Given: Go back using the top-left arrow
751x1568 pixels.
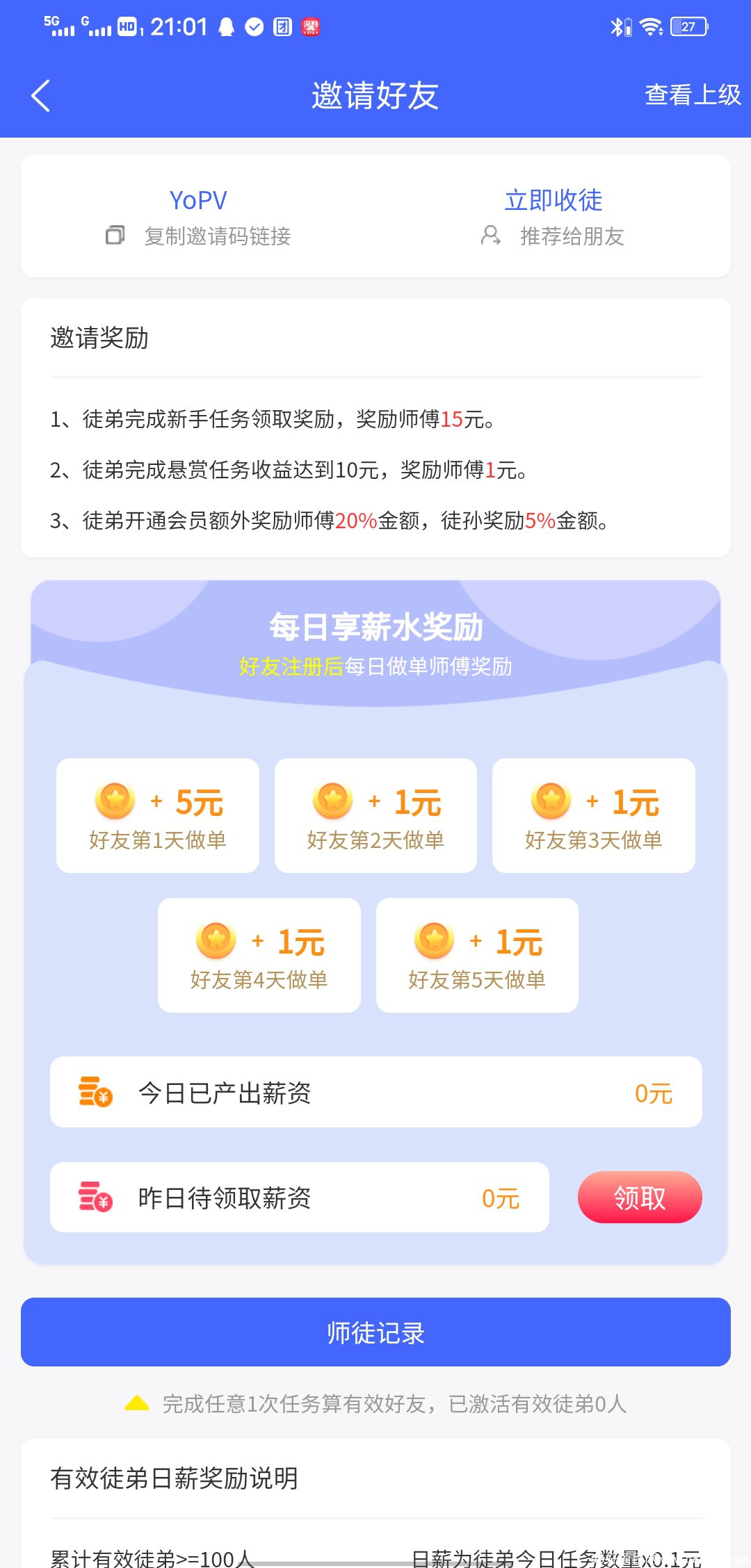Looking at the screenshot, I should [41, 95].
